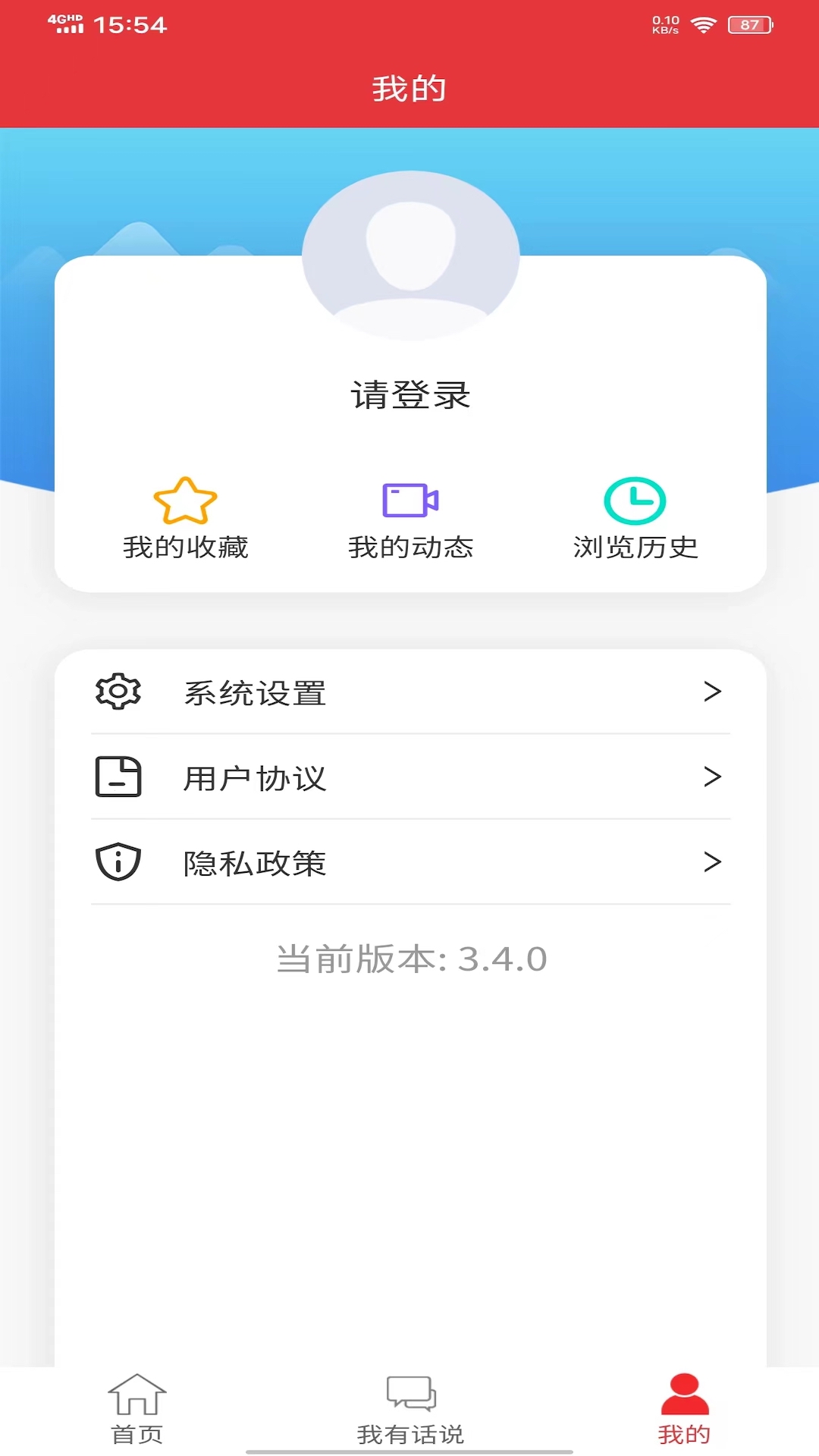Expand the 用户协议 row chevron
The image size is (819, 1456).
point(711,777)
